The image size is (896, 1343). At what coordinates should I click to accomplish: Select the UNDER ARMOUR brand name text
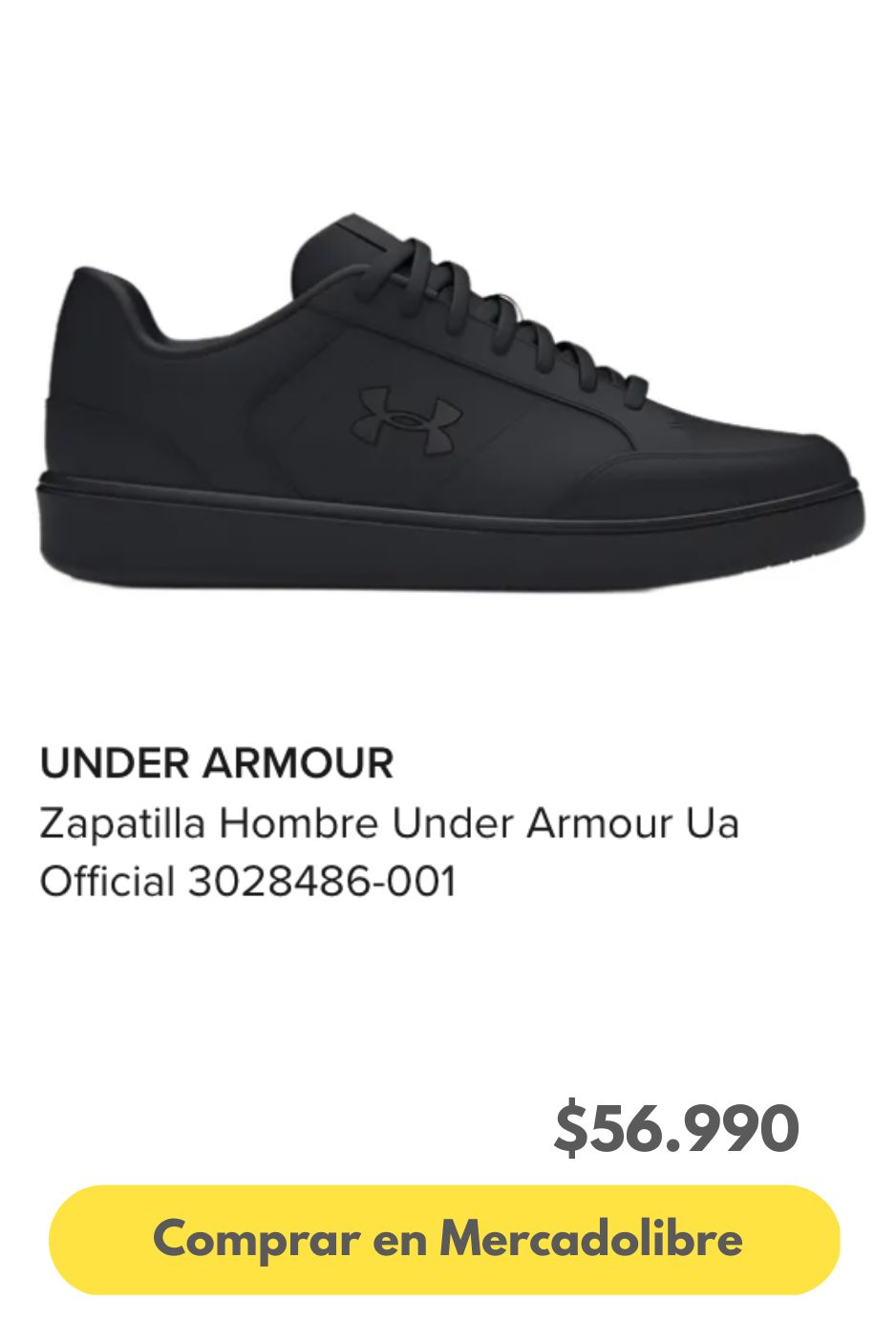(215, 762)
